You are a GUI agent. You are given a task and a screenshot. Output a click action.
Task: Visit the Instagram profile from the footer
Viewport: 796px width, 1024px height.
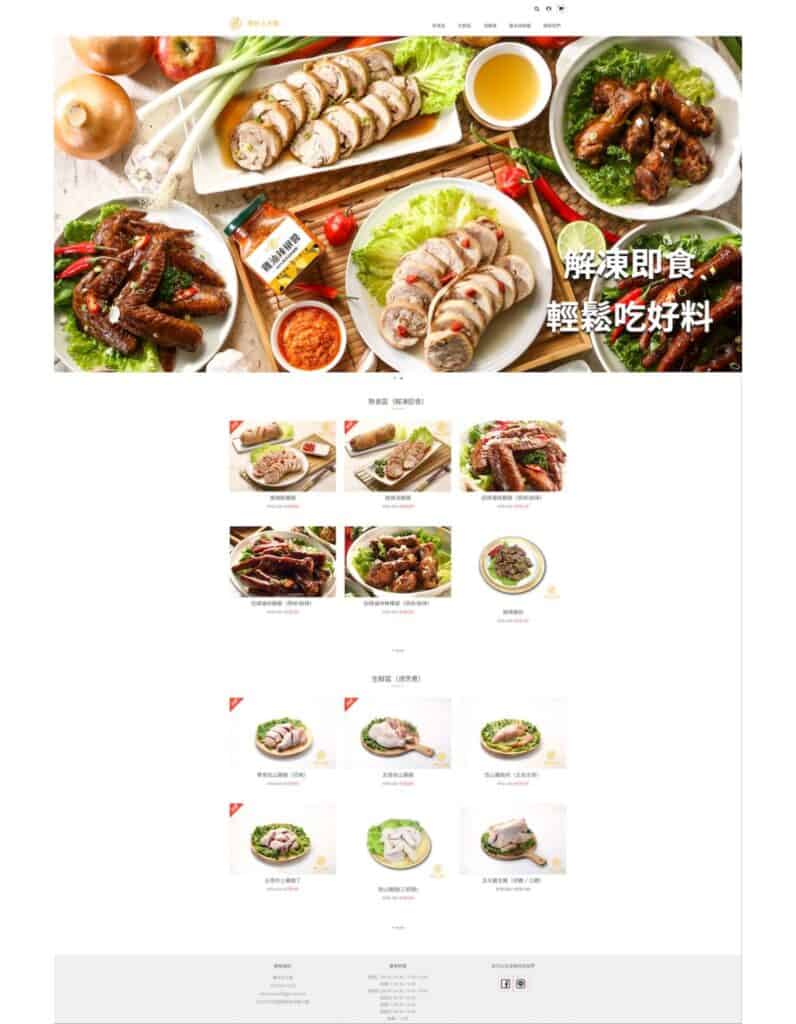coord(521,984)
